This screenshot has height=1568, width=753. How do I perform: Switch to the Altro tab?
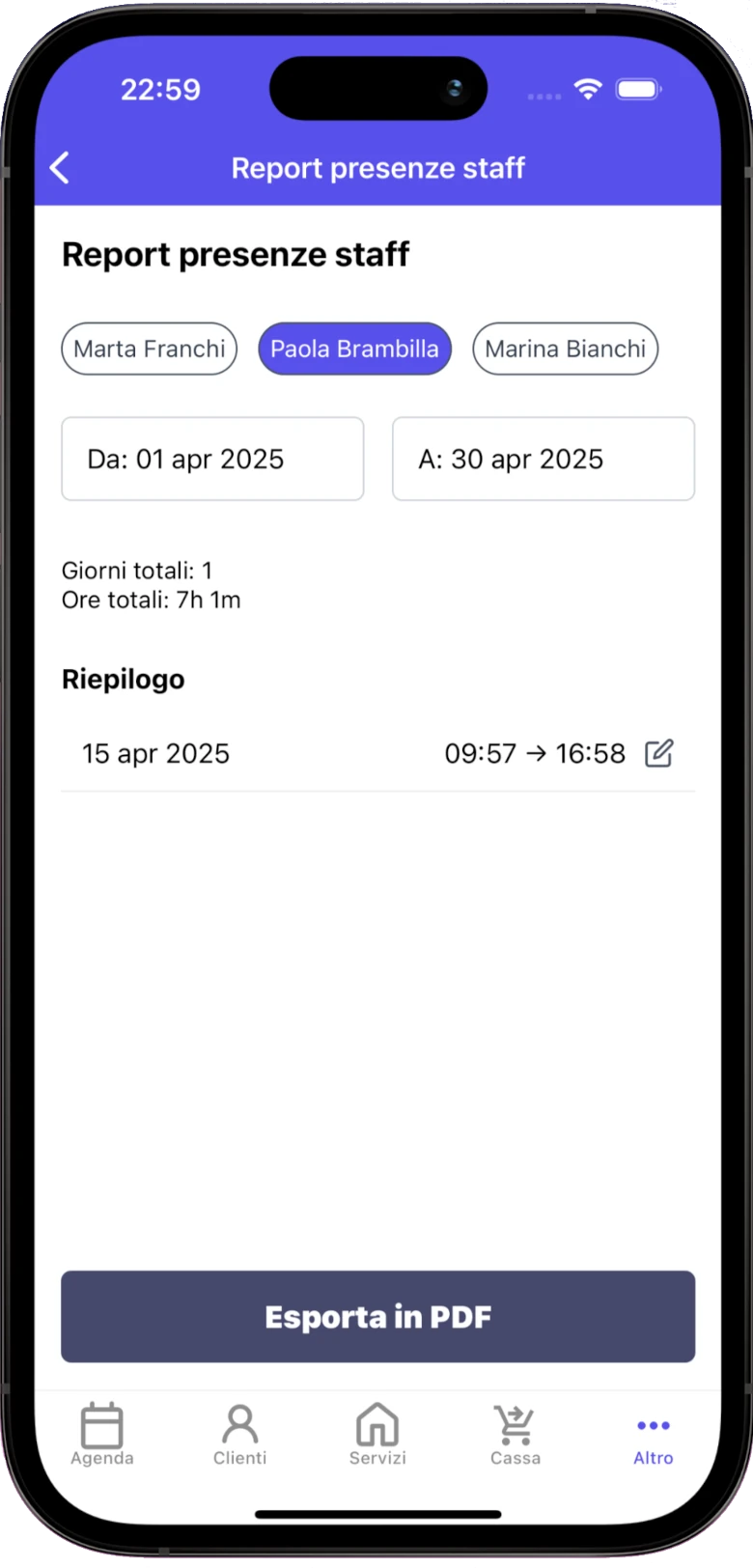tap(654, 1439)
